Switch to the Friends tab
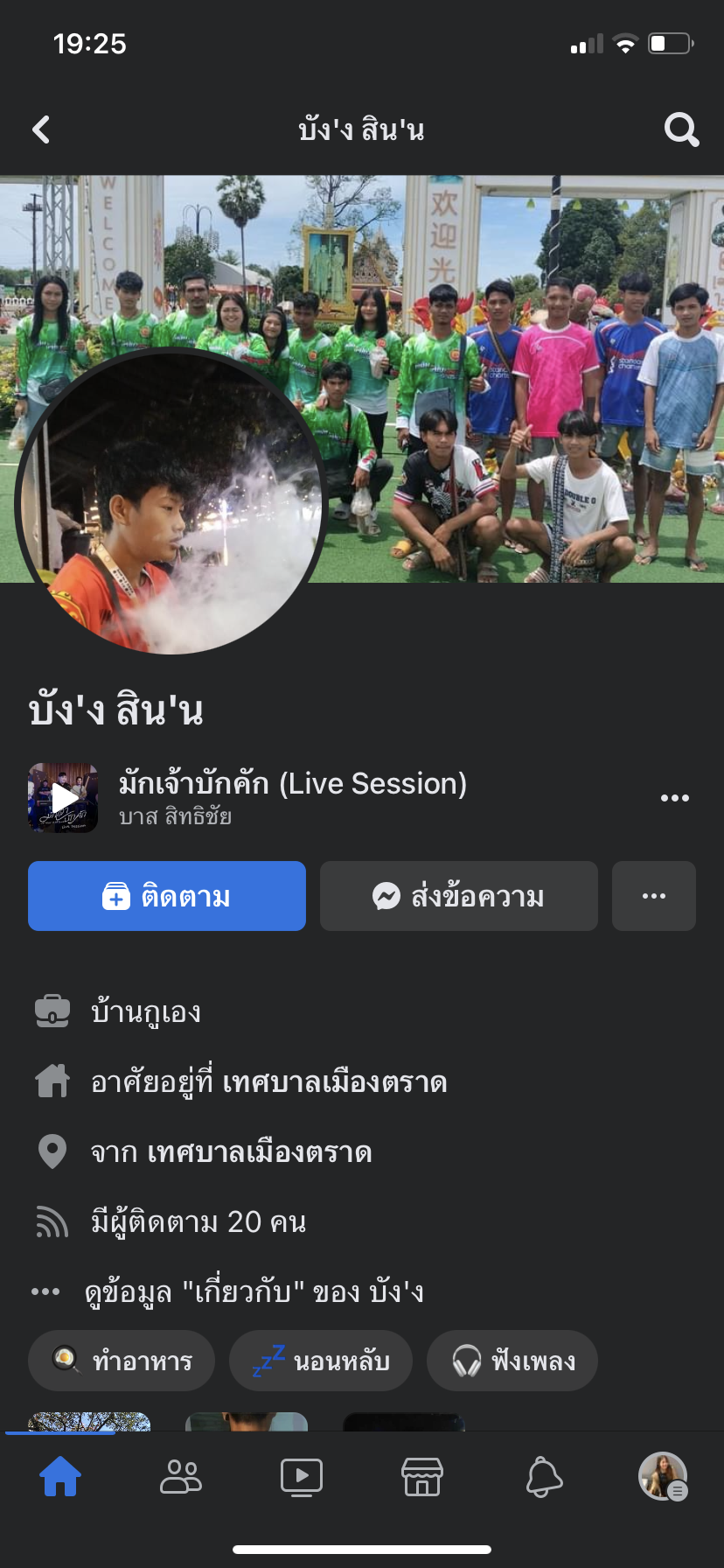 coord(181,1477)
